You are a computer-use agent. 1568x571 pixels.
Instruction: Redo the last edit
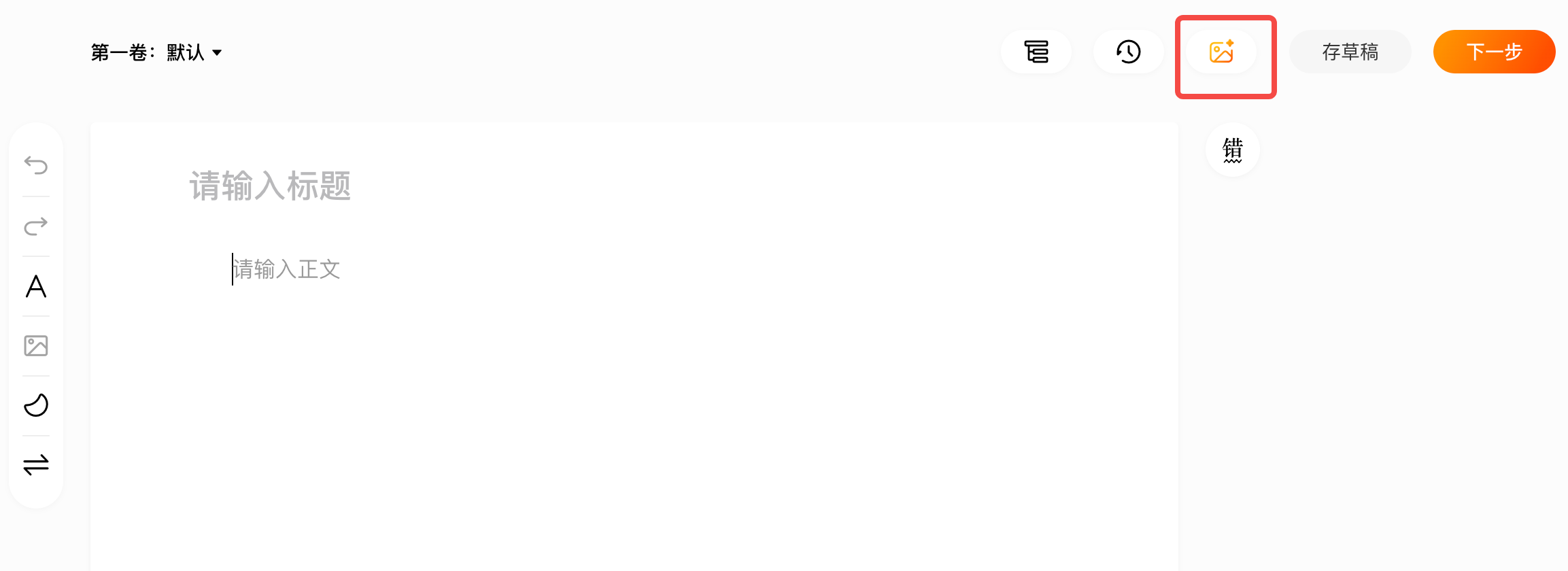pos(36,226)
